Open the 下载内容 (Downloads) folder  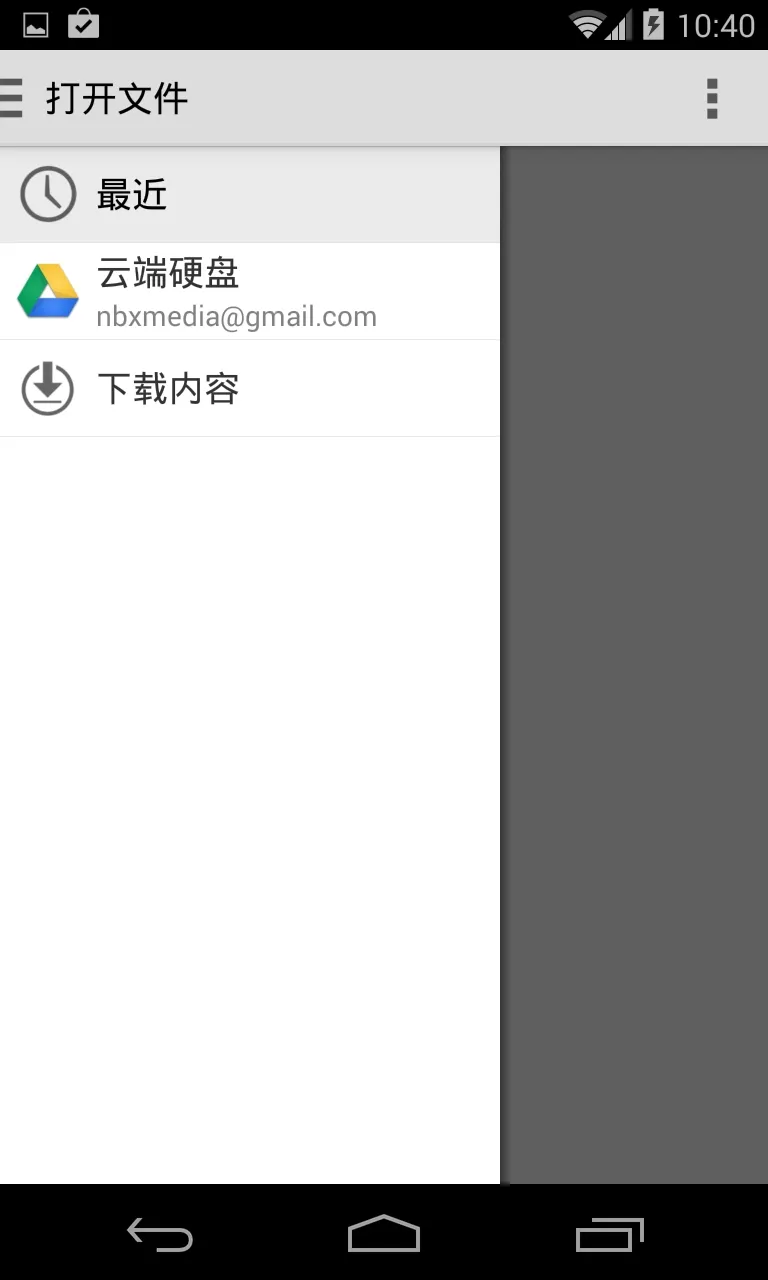click(250, 388)
